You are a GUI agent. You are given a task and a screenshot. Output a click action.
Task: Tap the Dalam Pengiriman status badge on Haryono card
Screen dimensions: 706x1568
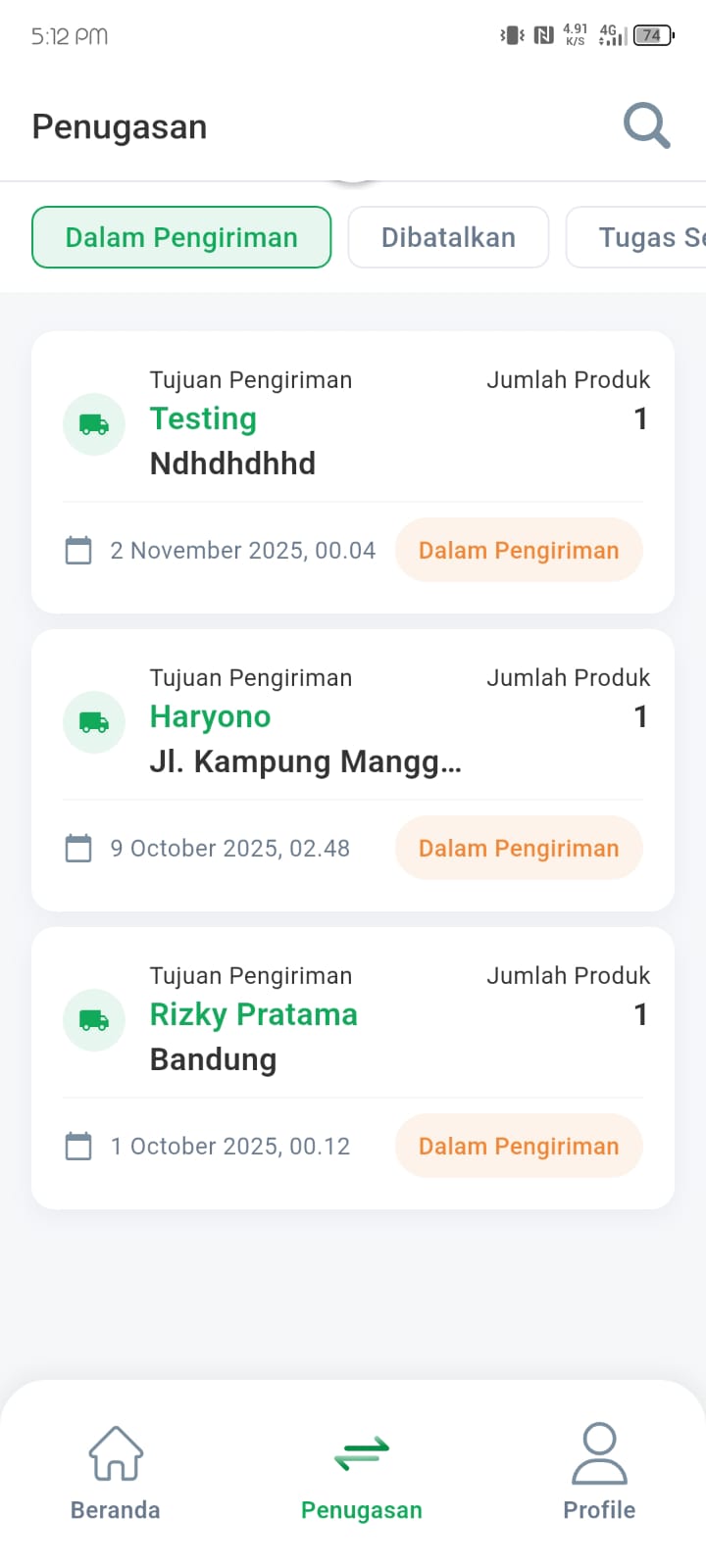(518, 848)
